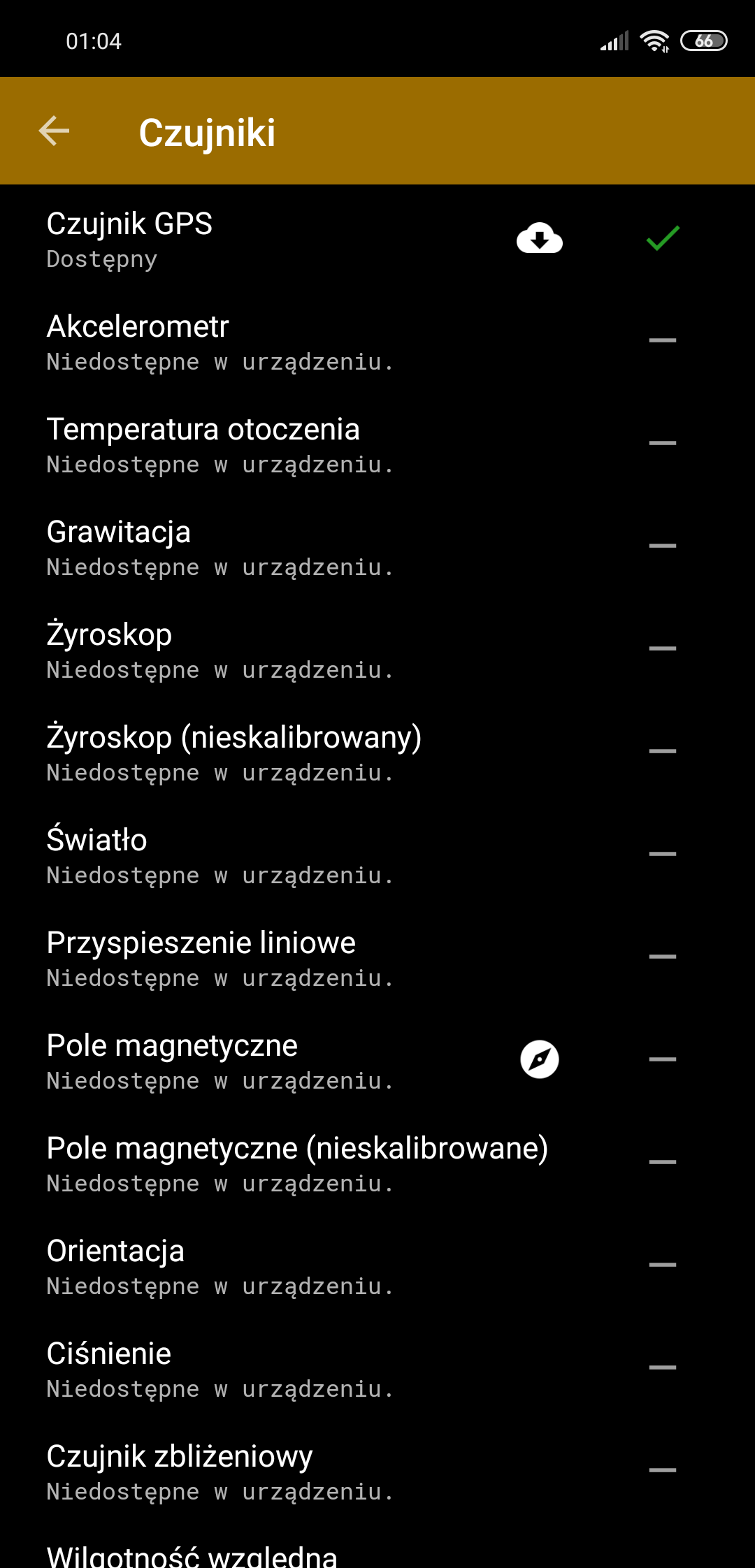Open the Czujnik zbliżeniowy row
The height and width of the screenshot is (1568, 755).
280,1472
